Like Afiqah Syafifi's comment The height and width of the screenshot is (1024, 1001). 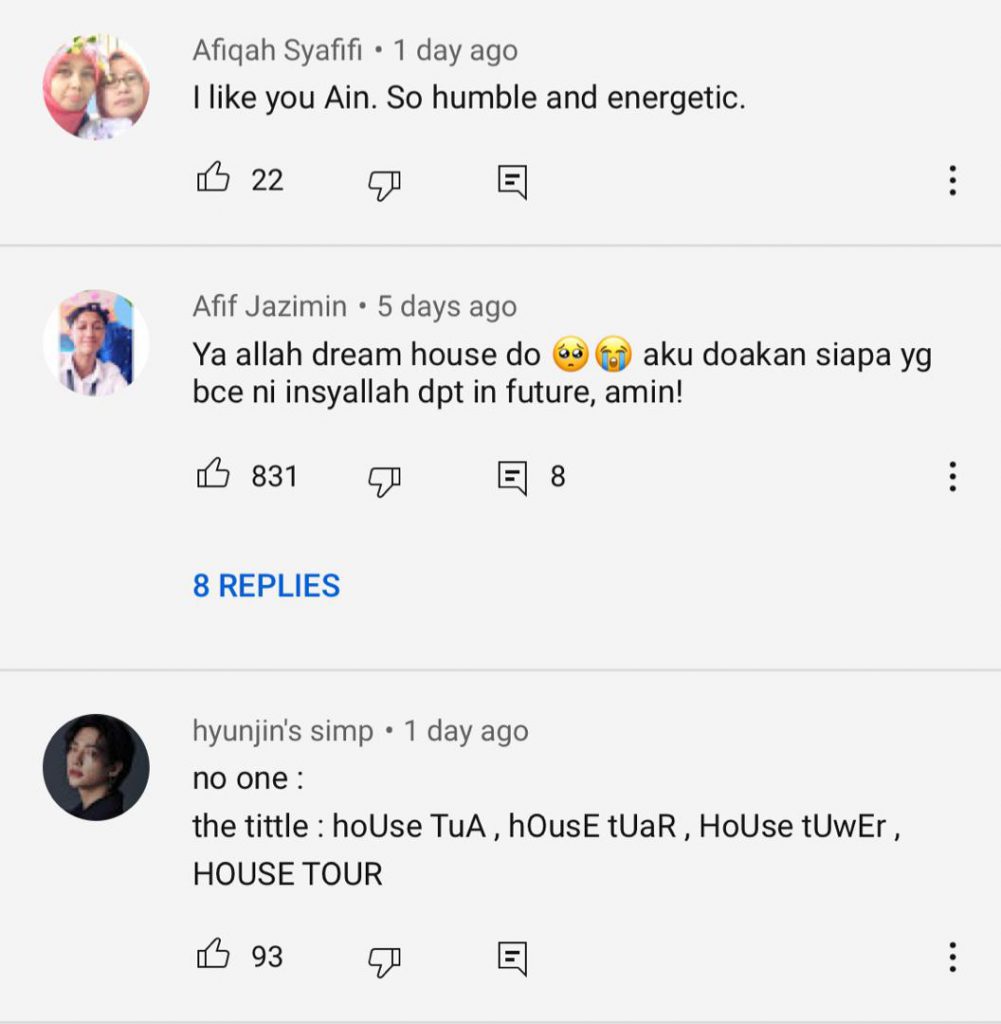(213, 180)
